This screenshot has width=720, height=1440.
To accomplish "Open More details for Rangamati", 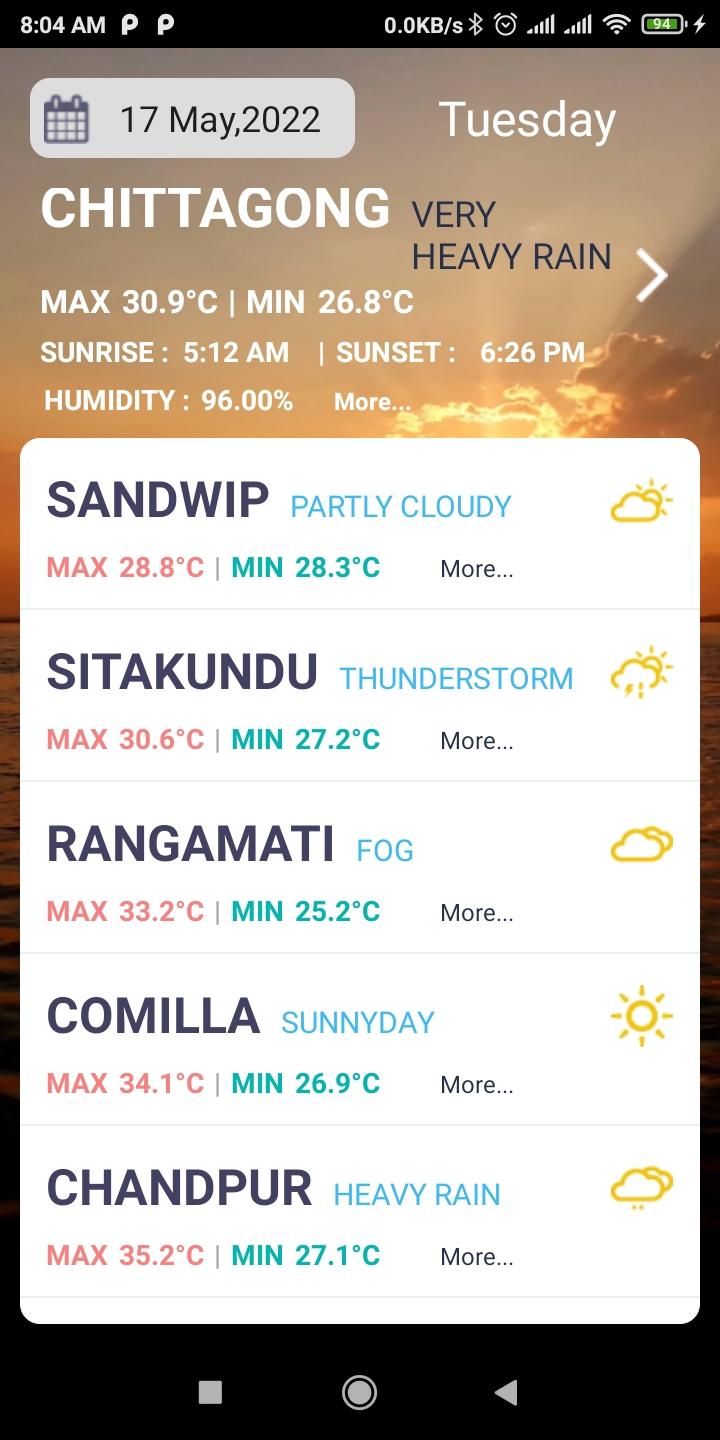I will [477, 912].
